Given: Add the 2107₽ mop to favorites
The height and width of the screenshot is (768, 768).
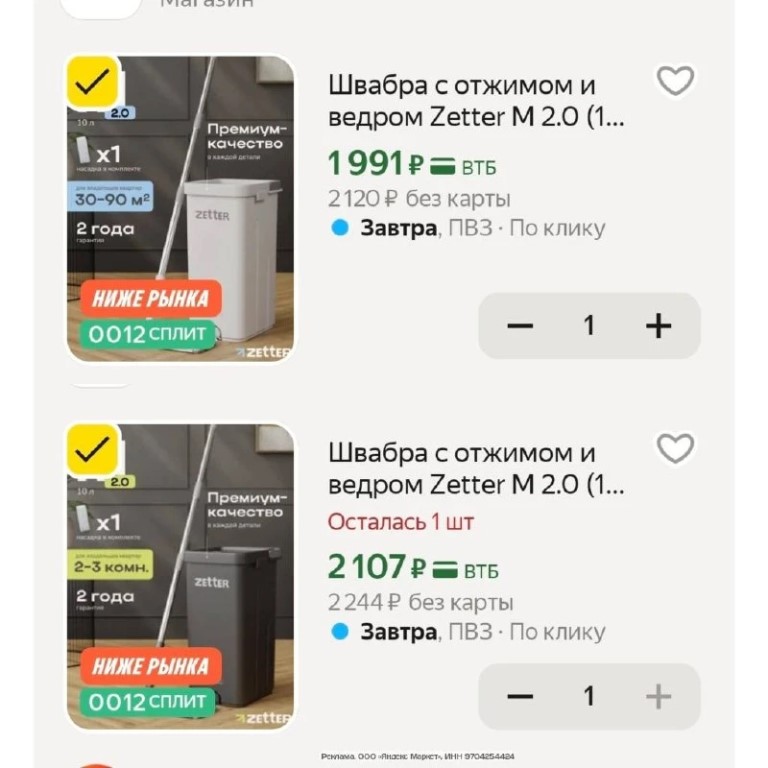Looking at the screenshot, I should (675, 449).
